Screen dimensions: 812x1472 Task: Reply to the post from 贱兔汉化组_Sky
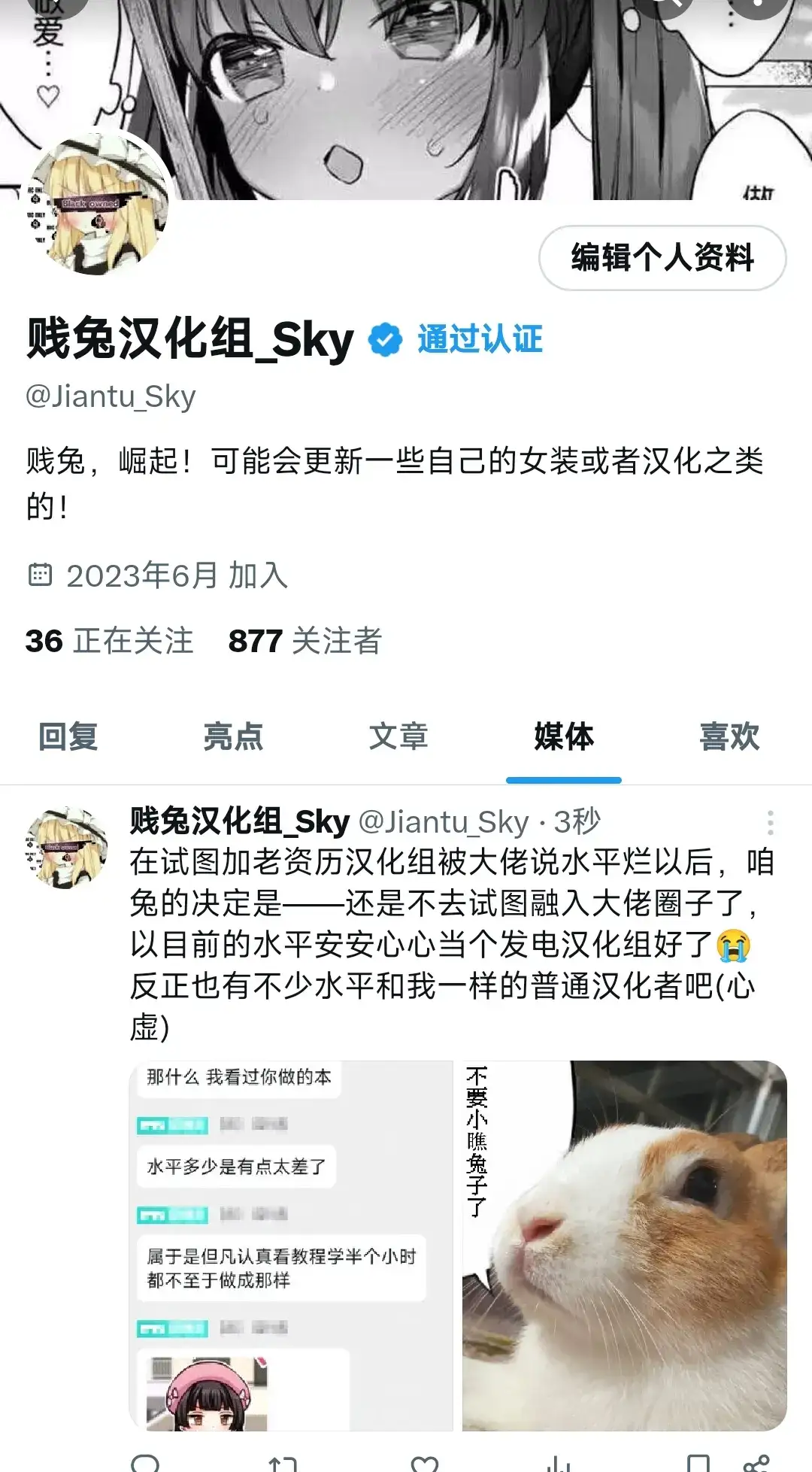tap(146, 1463)
